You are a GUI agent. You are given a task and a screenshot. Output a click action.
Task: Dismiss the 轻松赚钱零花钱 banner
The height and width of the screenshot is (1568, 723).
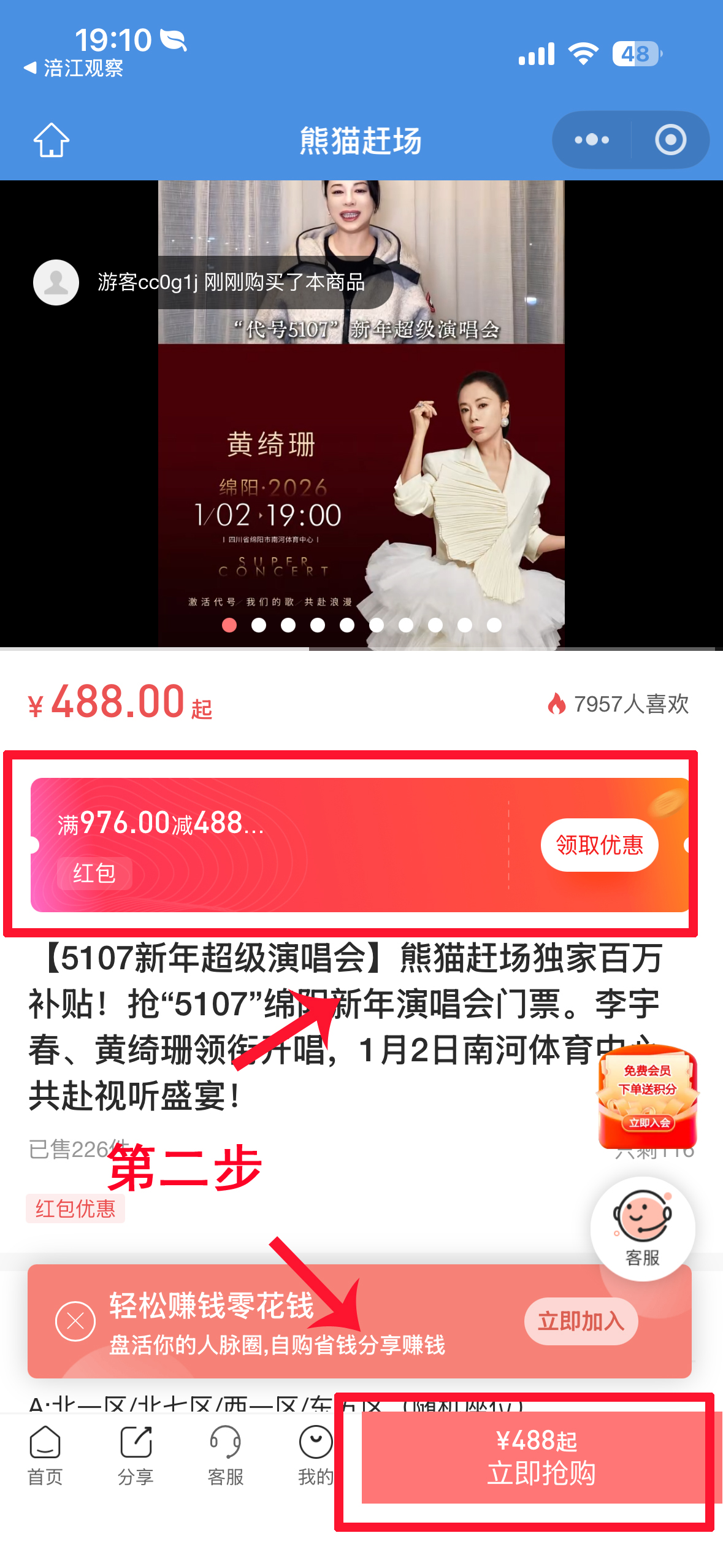(x=75, y=1321)
